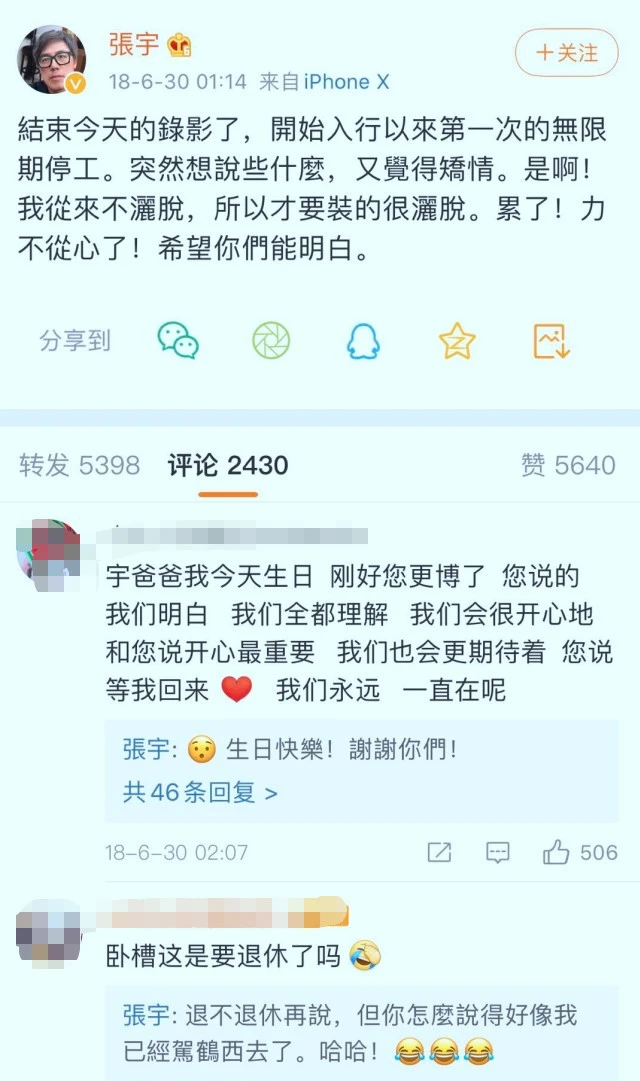The width and height of the screenshot is (640, 1081).
Task: Save post as image
Action: click(x=551, y=341)
